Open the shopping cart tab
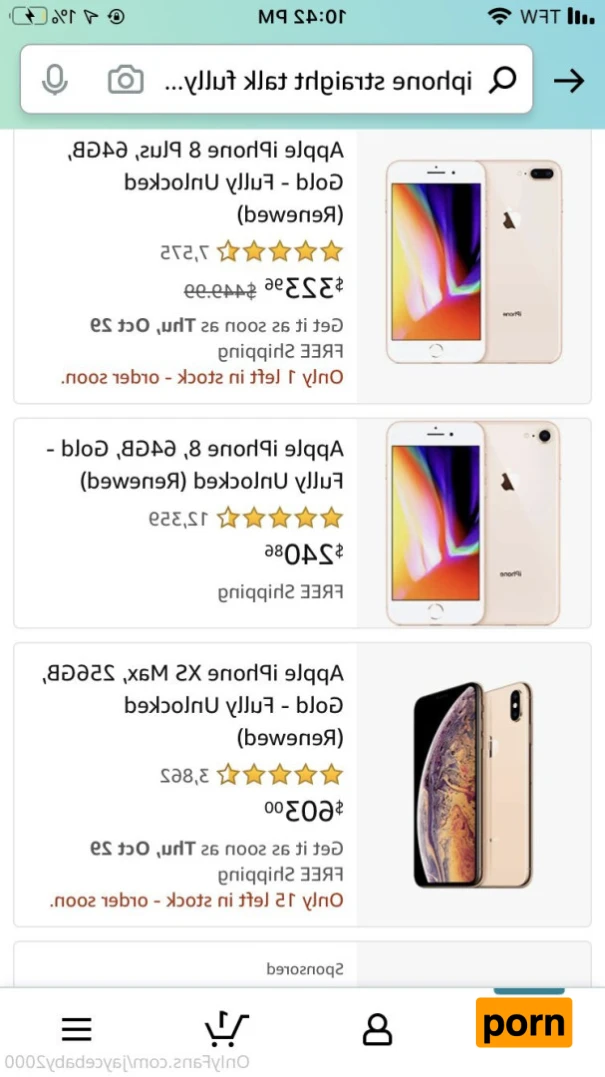The width and height of the screenshot is (605, 1077). [x=226, y=1027]
